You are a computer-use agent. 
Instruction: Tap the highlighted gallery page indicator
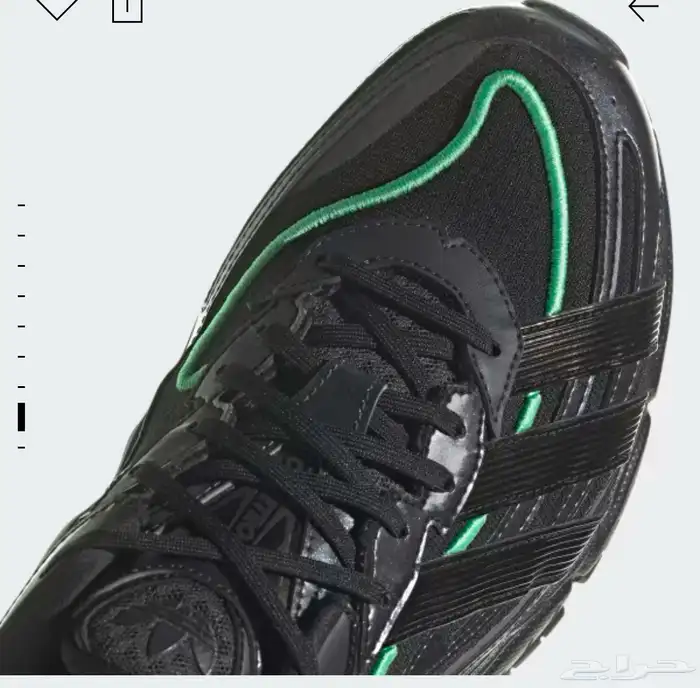click(21, 417)
